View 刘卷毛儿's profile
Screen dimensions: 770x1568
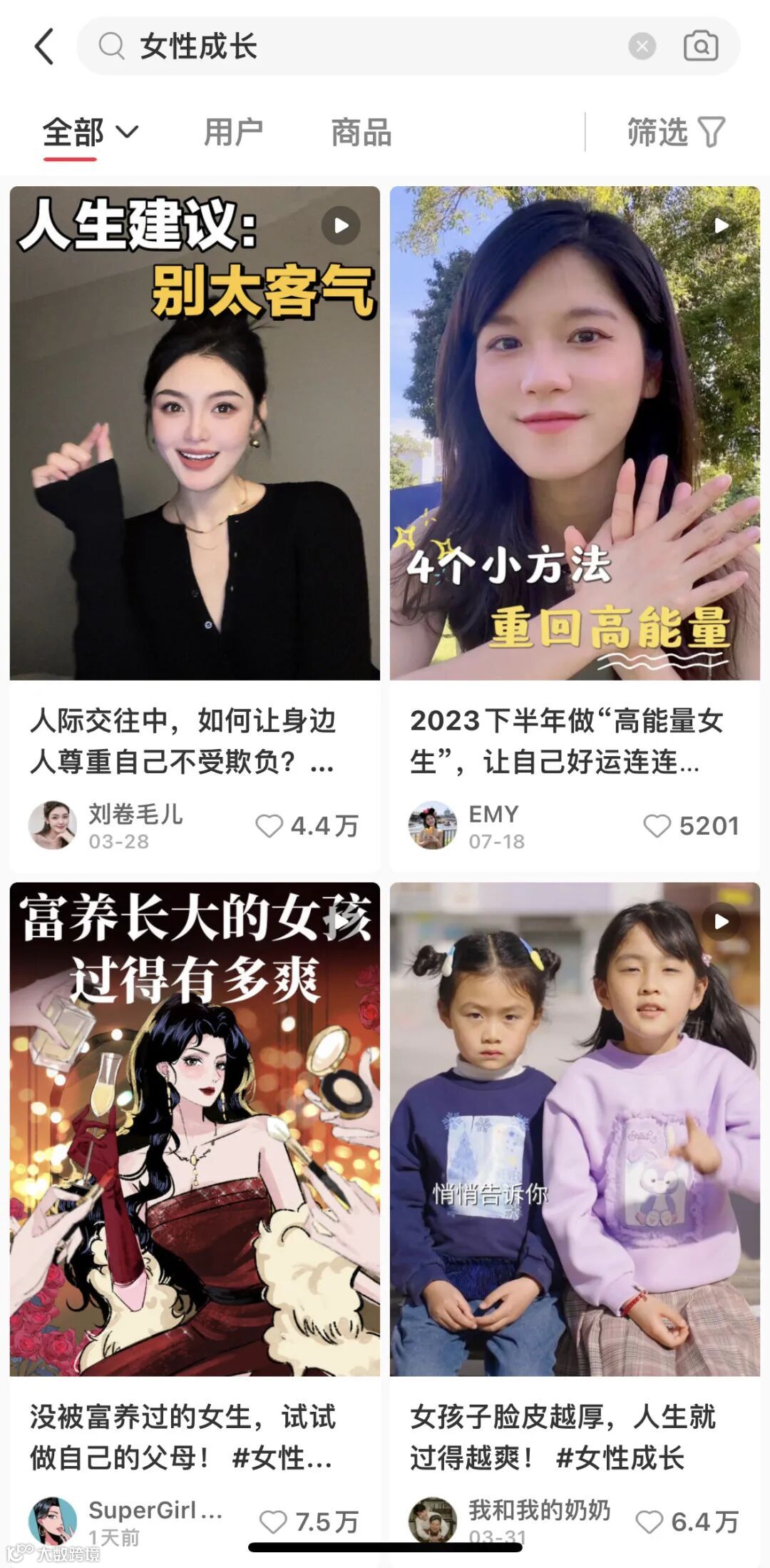53,825
